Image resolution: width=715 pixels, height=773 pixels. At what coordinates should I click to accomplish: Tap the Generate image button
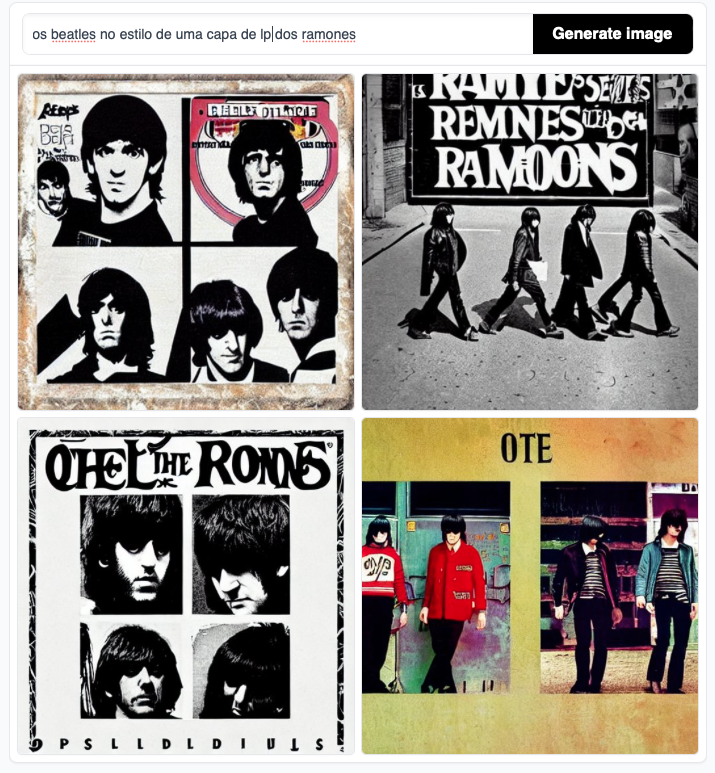pos(612,34)
